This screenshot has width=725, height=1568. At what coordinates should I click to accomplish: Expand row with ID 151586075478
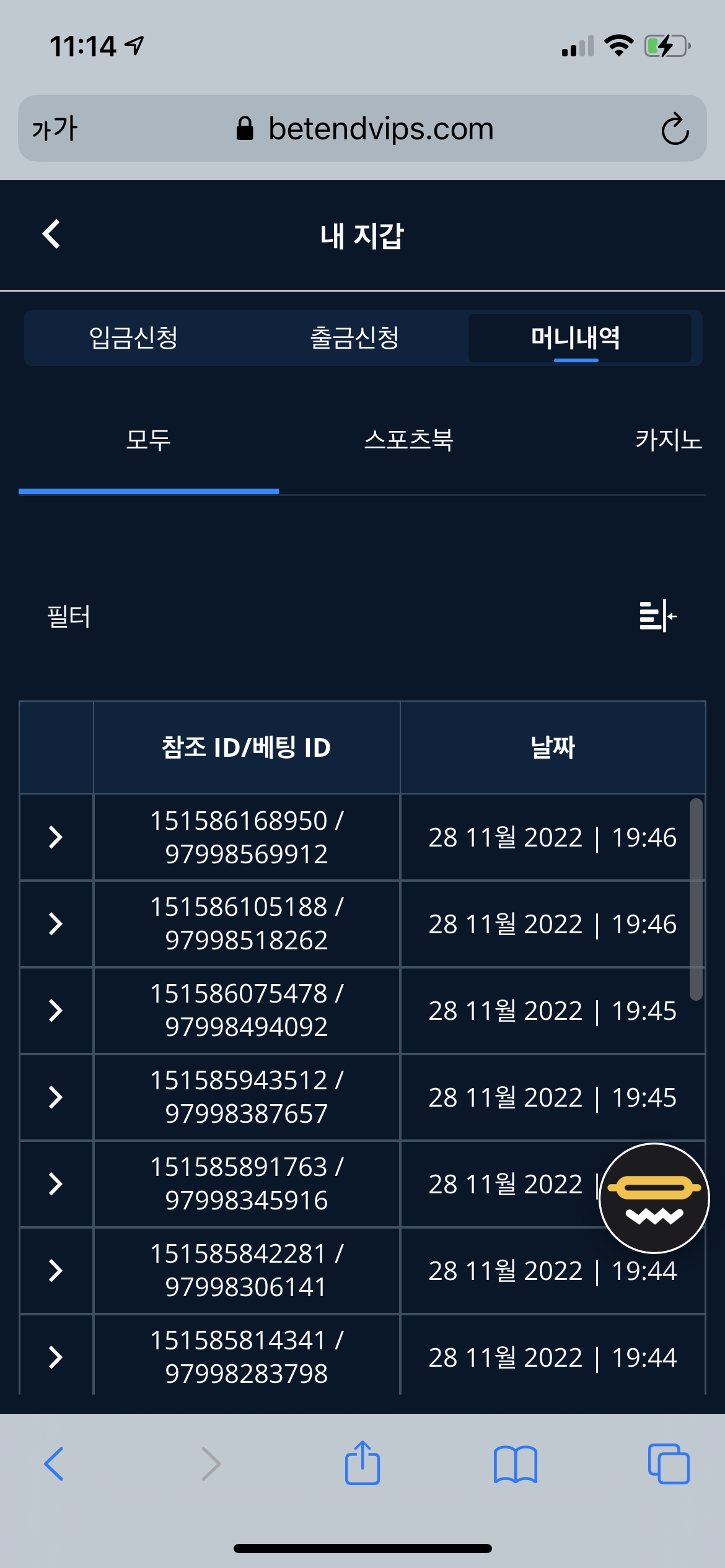coord(56,1011)
